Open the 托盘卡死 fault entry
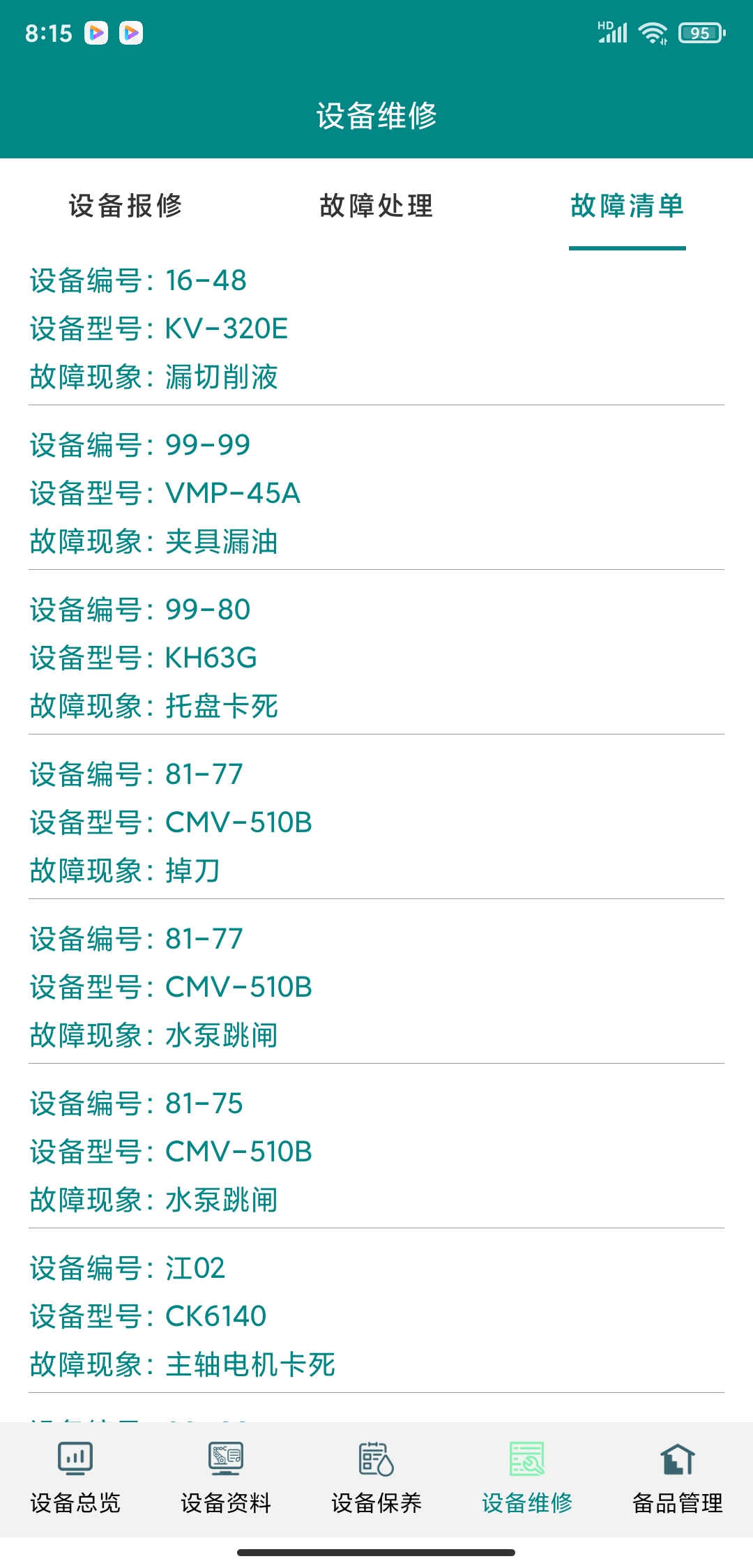 [x=376, y=658]
